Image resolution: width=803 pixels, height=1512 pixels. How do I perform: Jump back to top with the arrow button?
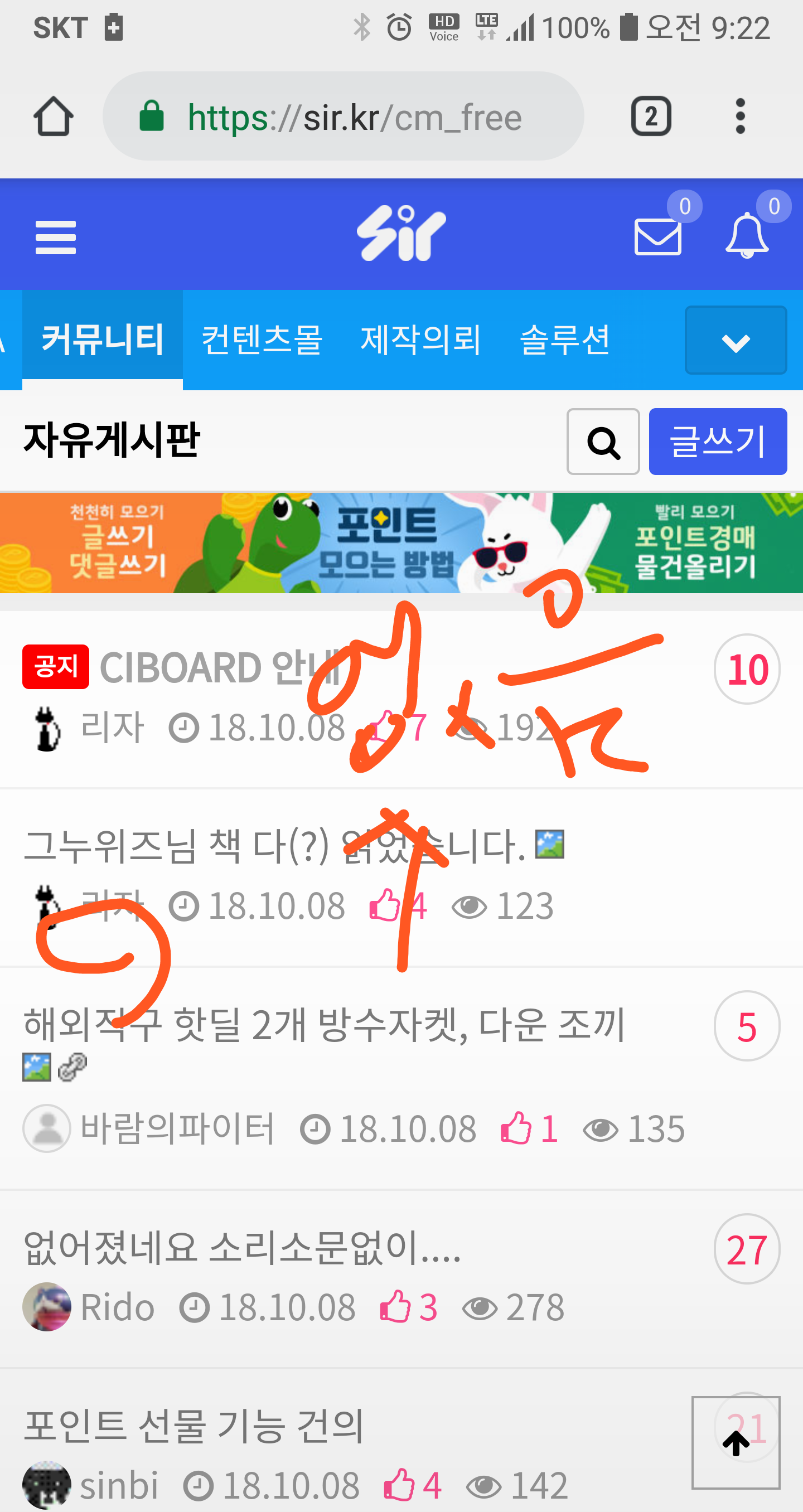point(736,1443)
